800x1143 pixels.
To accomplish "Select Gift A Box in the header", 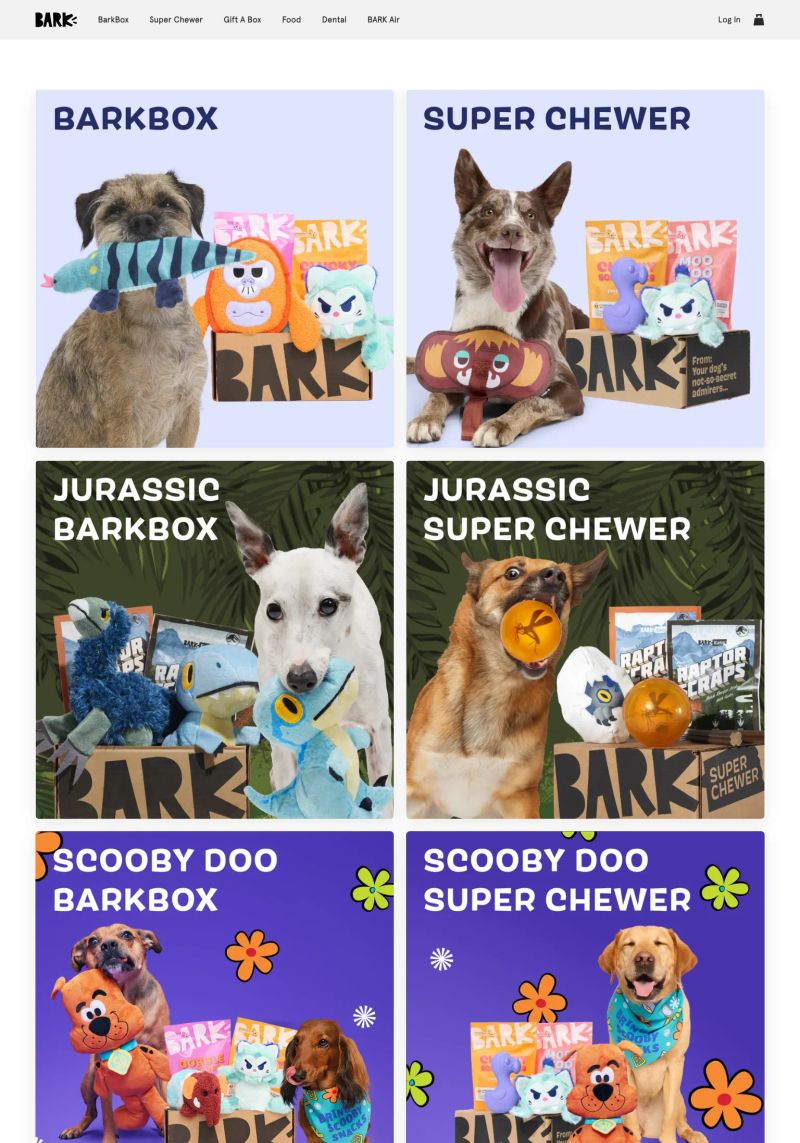I will (242, 20).
